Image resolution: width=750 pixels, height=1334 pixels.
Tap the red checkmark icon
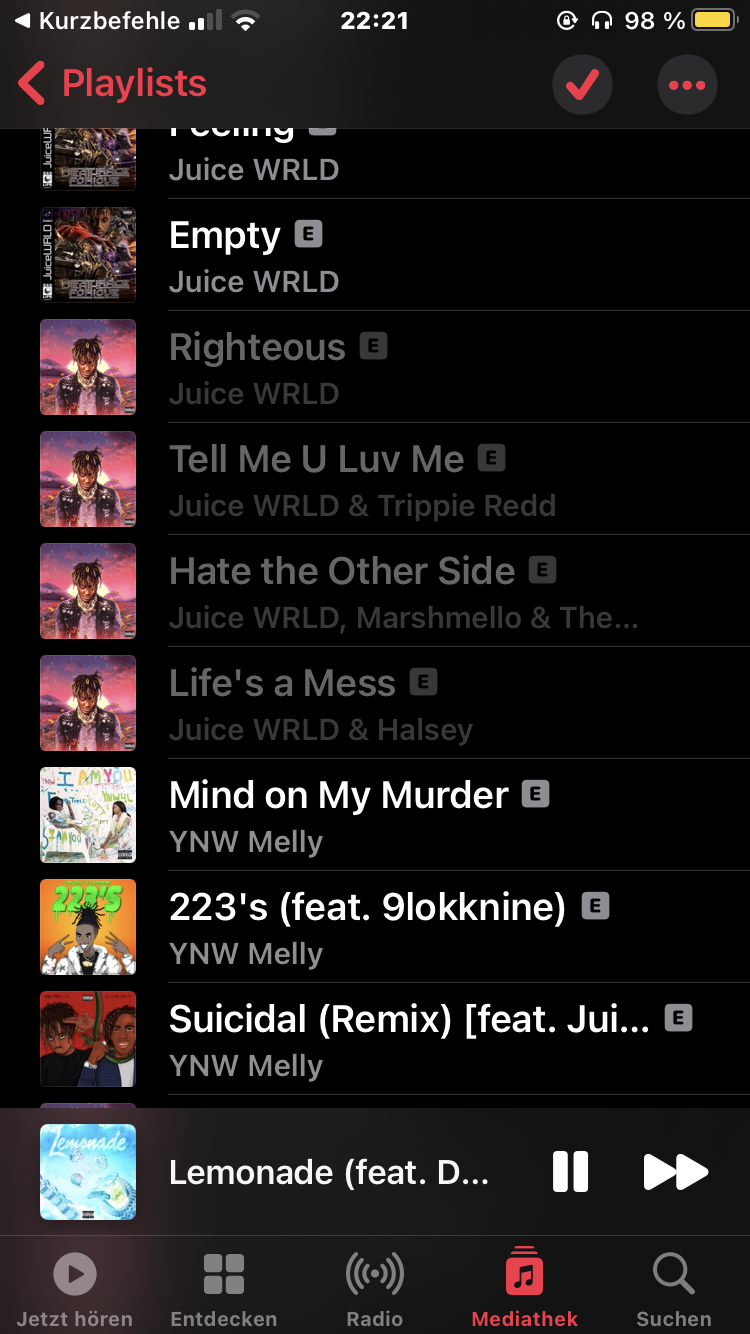pos(582,86)
